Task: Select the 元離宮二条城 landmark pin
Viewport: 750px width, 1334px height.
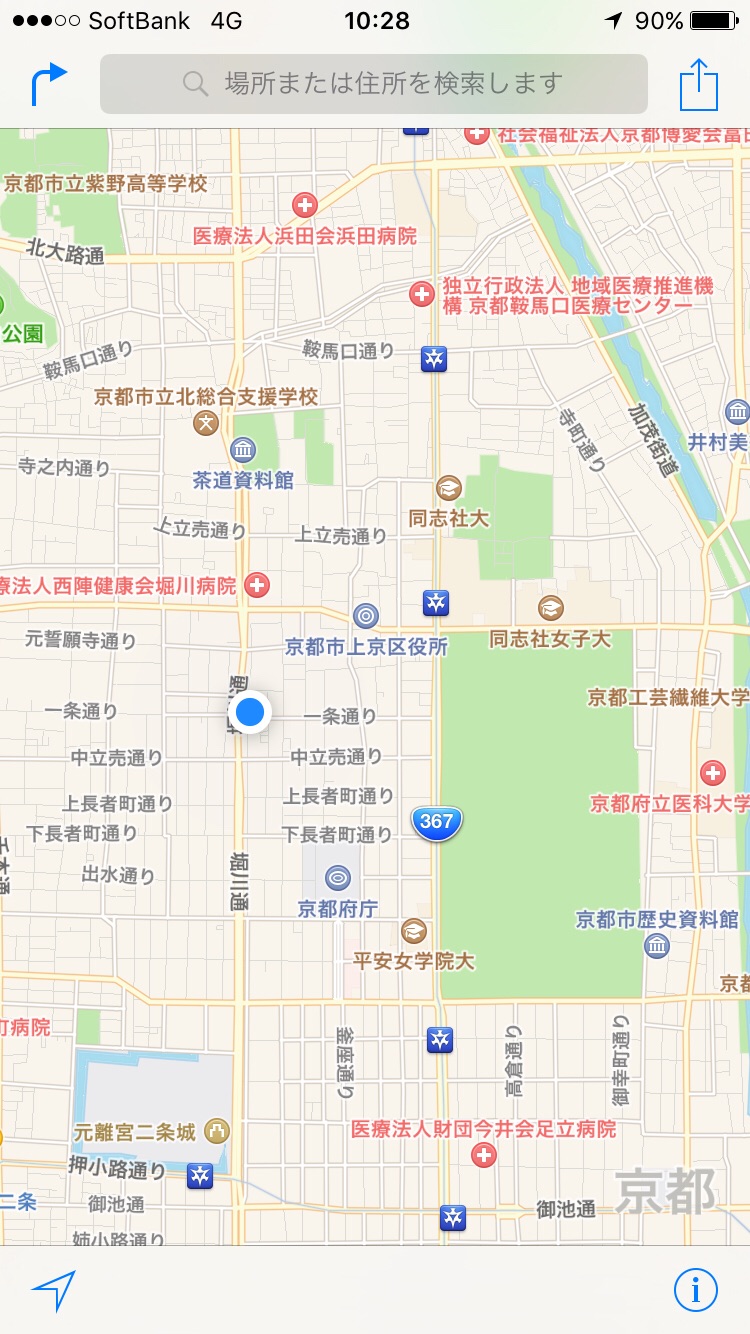Action: 216,1131
